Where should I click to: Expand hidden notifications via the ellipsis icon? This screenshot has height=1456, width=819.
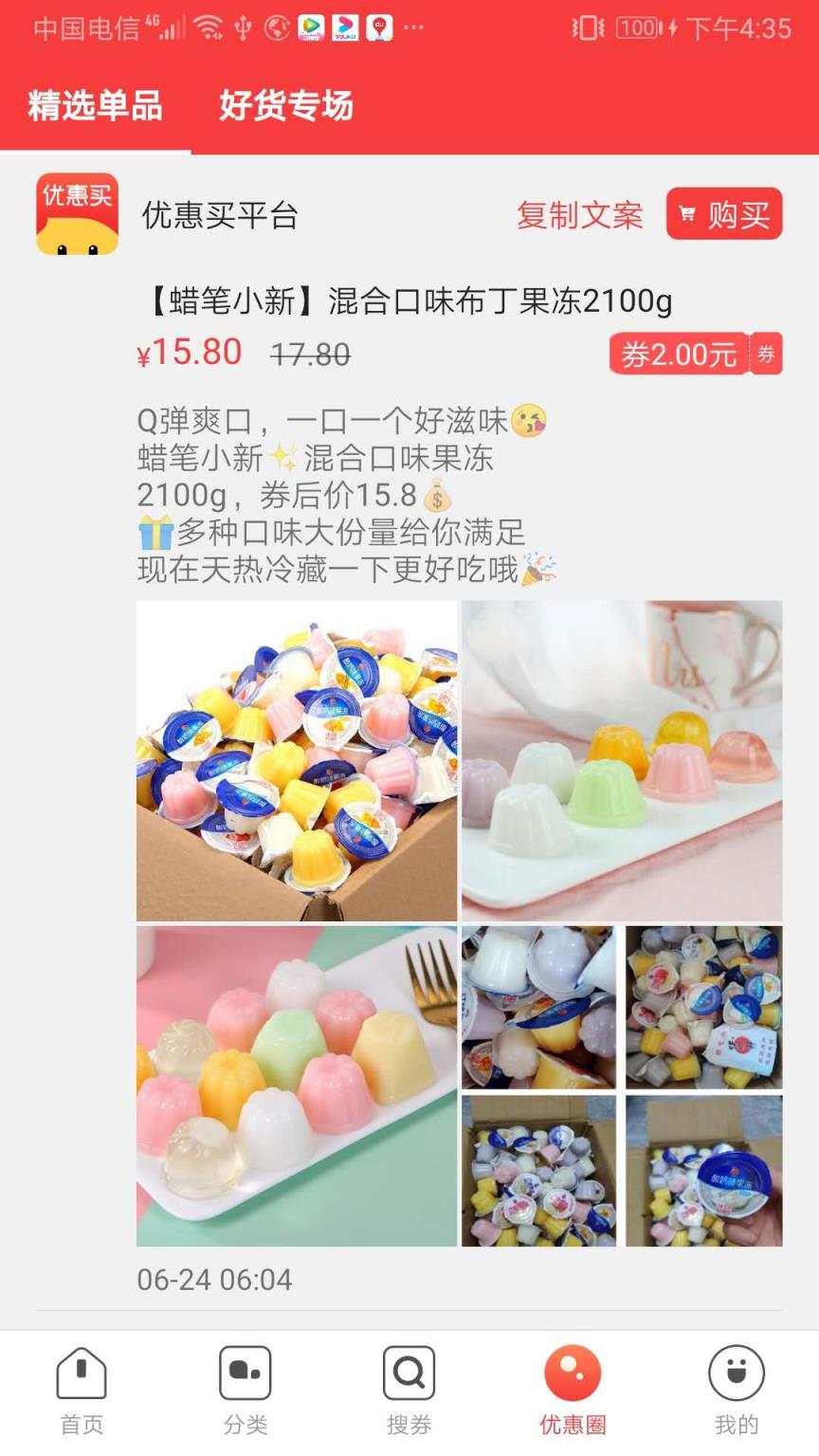coord(415,27)
